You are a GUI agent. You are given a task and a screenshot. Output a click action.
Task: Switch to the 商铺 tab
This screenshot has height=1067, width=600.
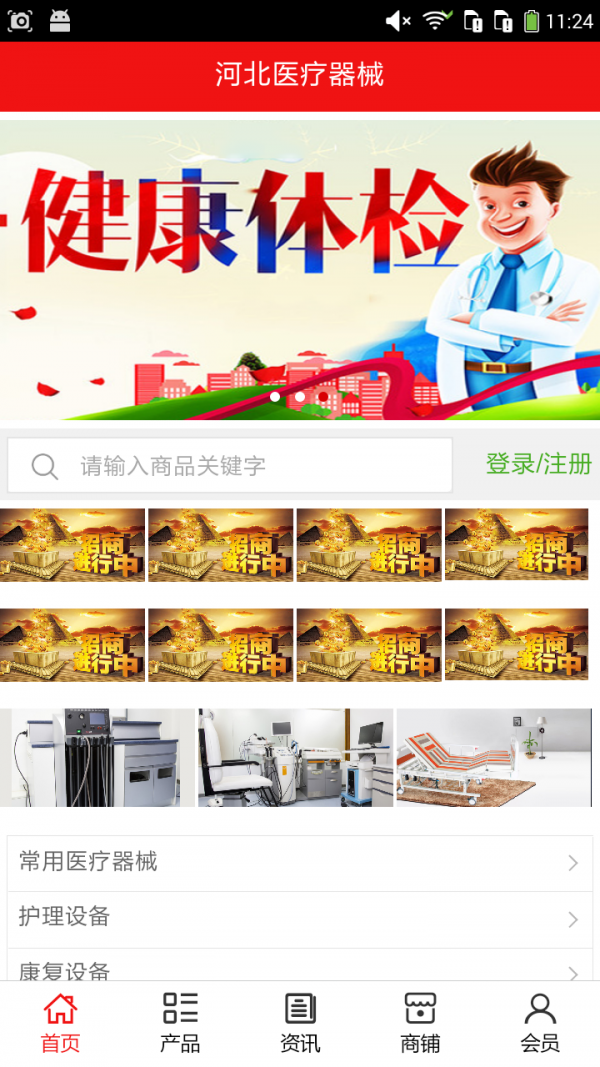click(420, 1023)
